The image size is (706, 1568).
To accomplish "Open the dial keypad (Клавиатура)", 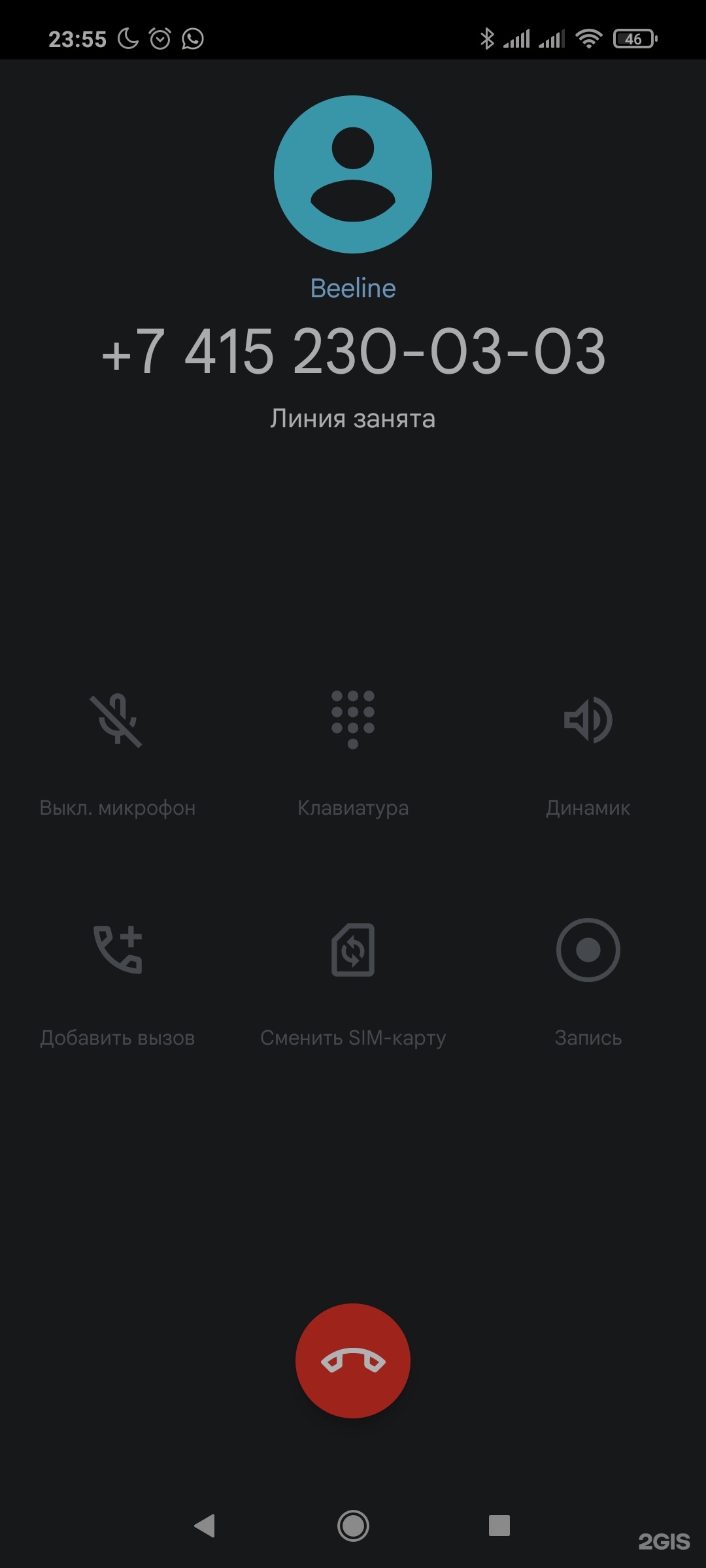I will [353, 721].
